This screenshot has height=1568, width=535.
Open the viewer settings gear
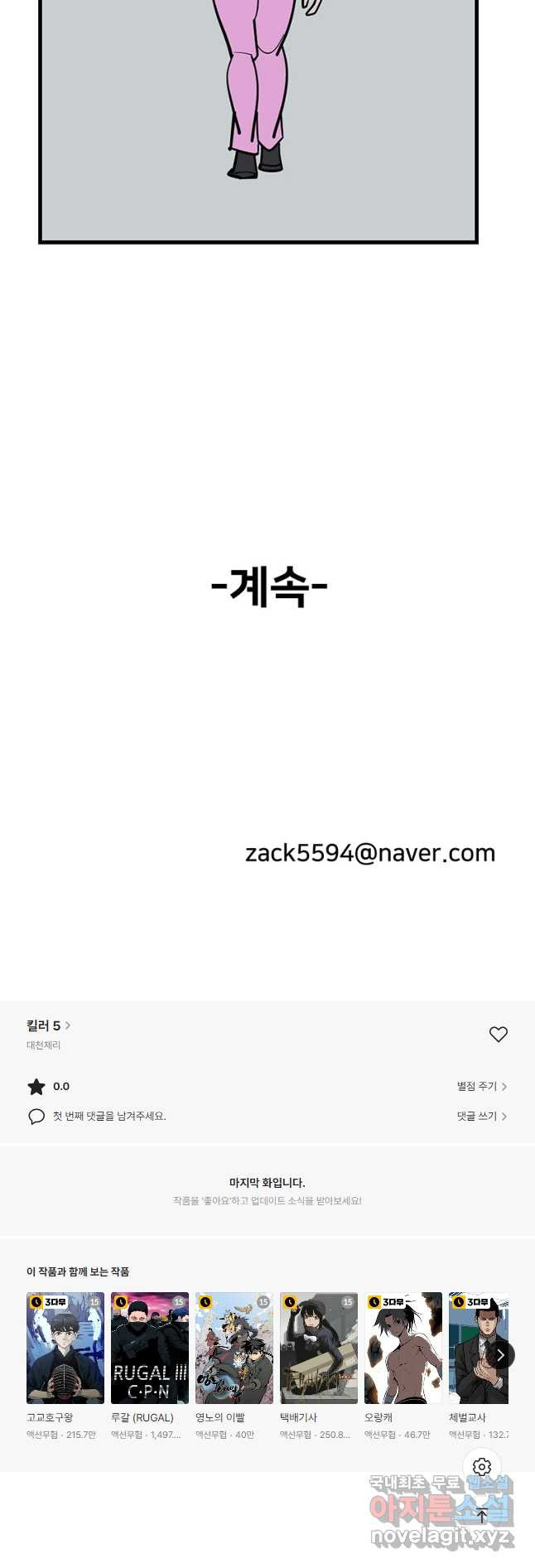[482, 1466]
